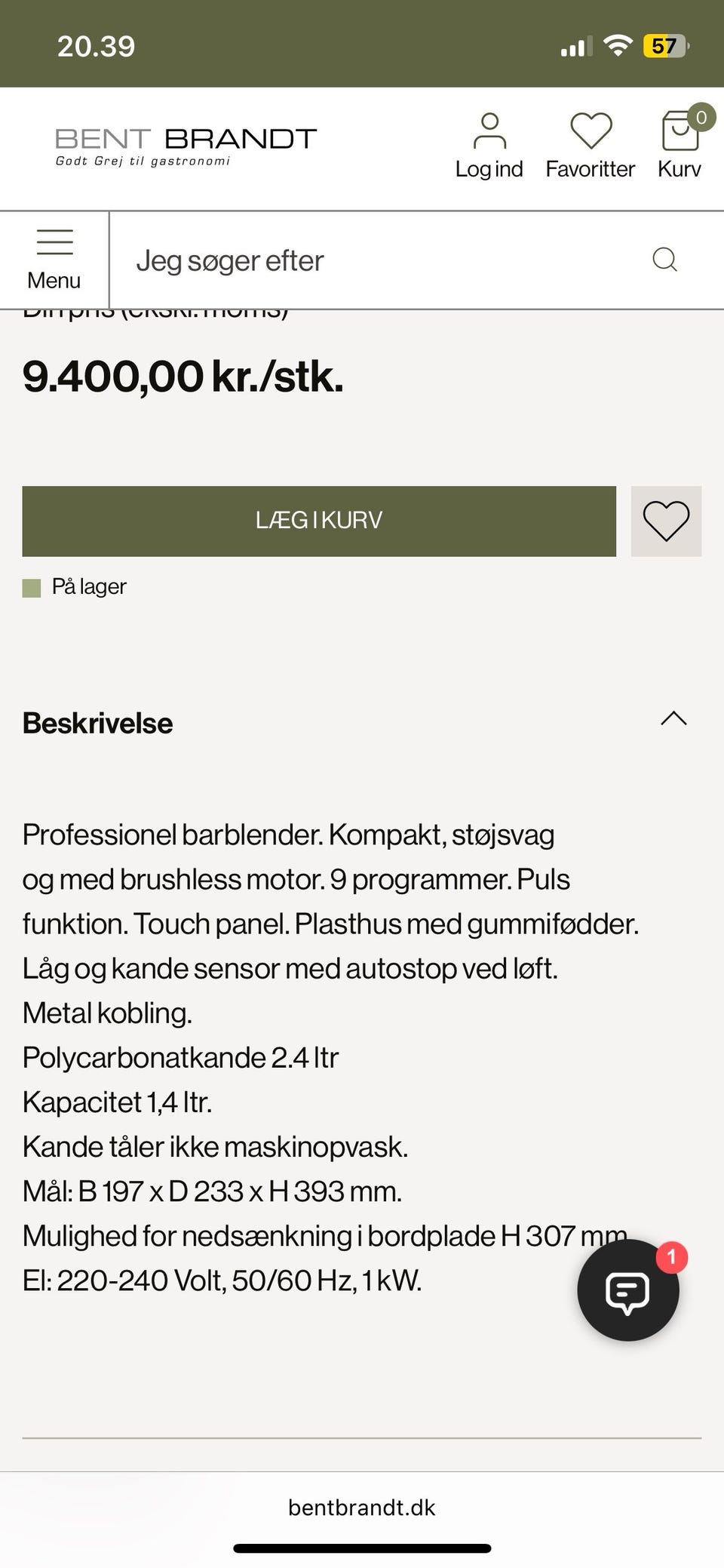Click the Wi-Fi icon in the status bar
Viewport: 724px width, 1568px height.
[x=618, y=44]
